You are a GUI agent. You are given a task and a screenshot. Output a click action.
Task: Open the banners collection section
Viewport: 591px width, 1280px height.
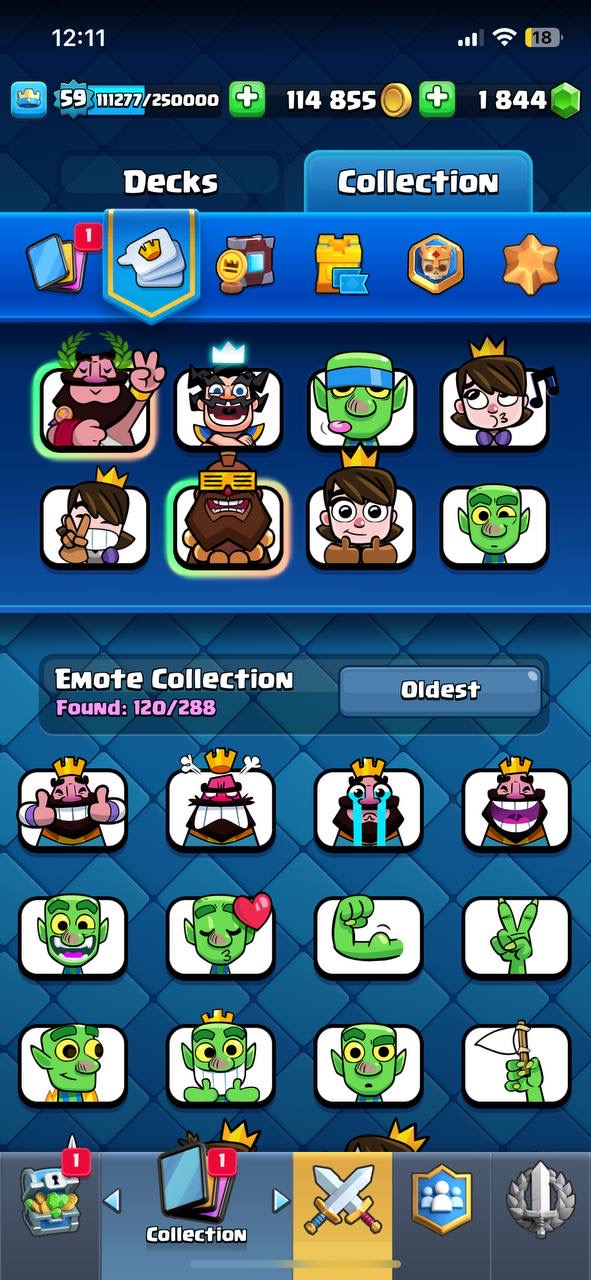pyautogui.click(x=246, y=263)
